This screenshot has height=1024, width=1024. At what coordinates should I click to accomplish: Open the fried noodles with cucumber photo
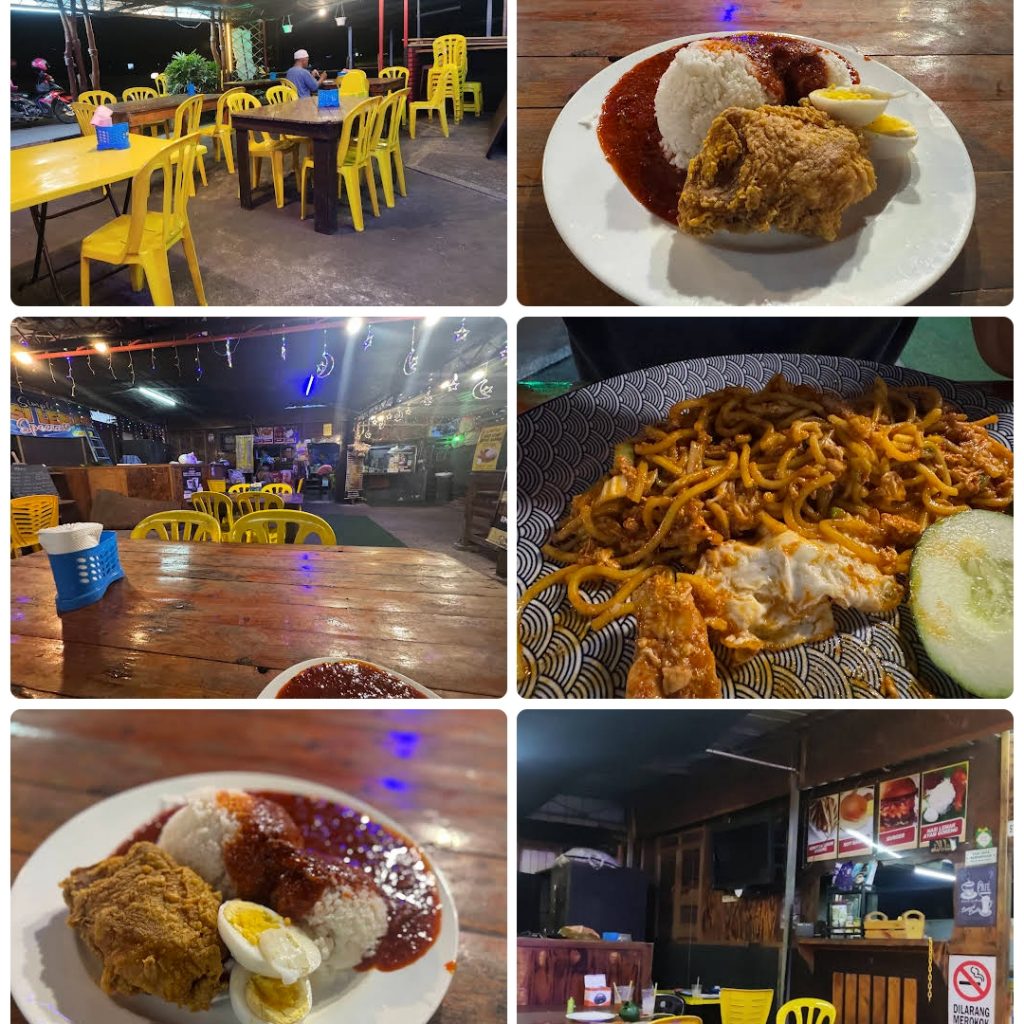tap(765, 507)
